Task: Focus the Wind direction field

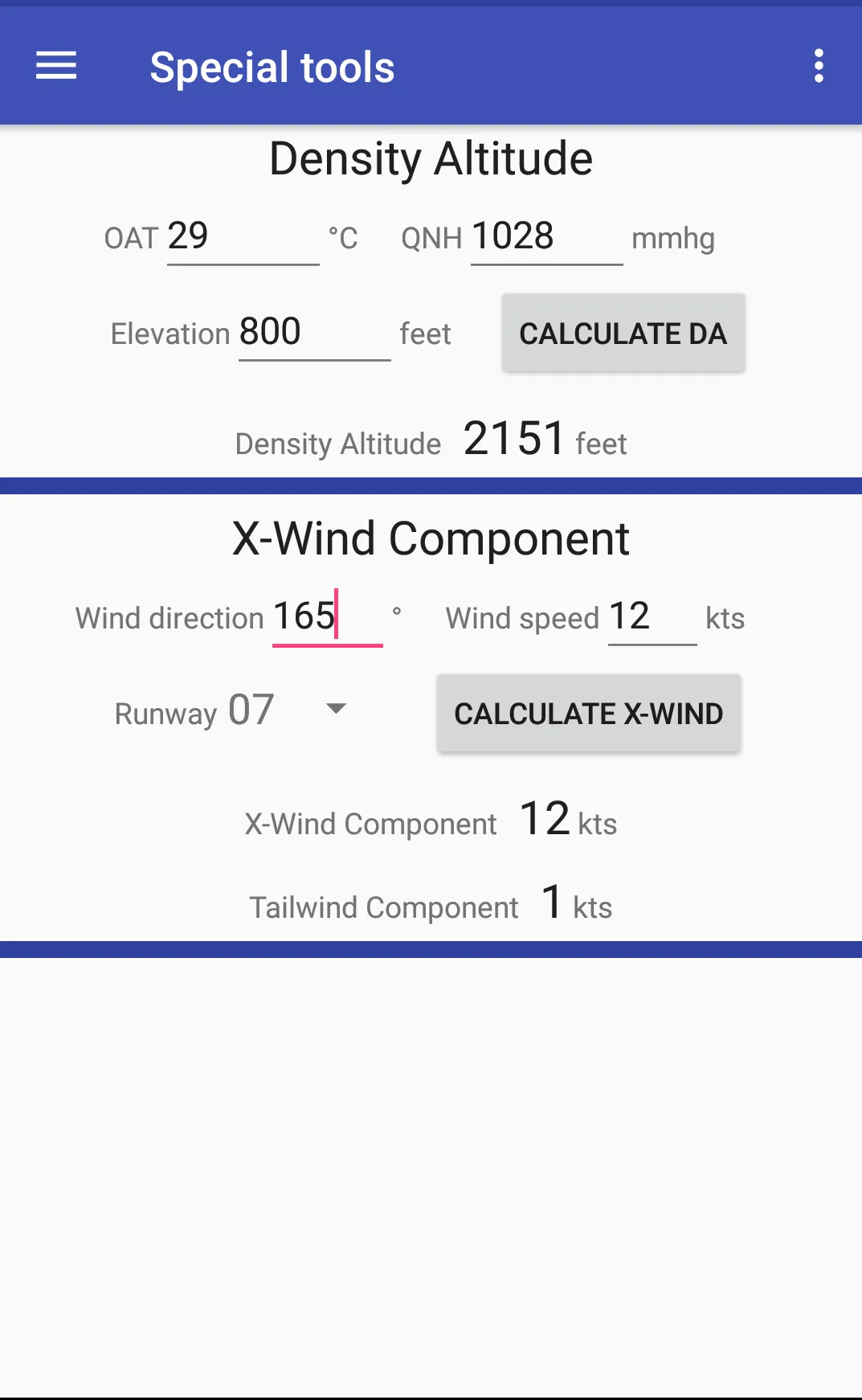Action: tap(327, 617)
